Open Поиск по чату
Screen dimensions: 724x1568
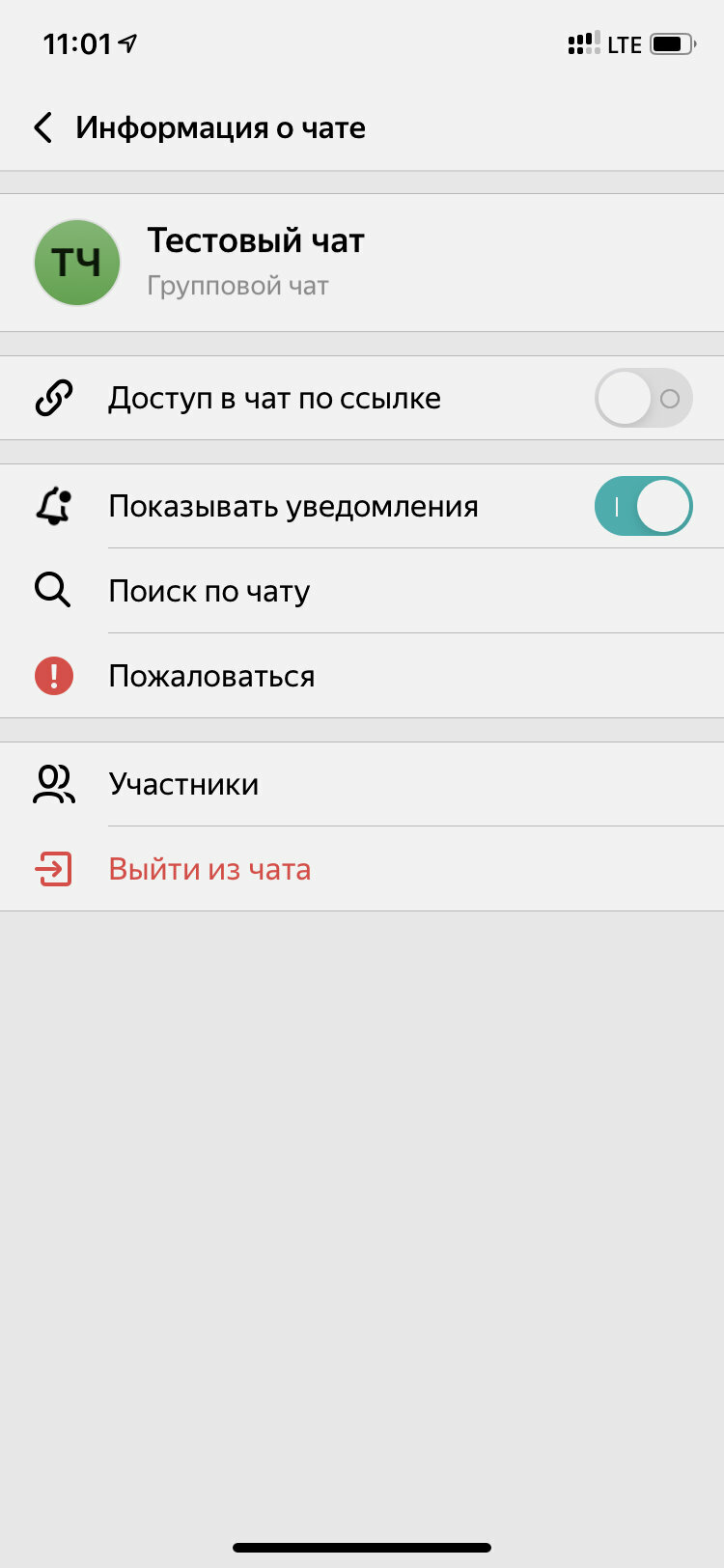point(362,591)
